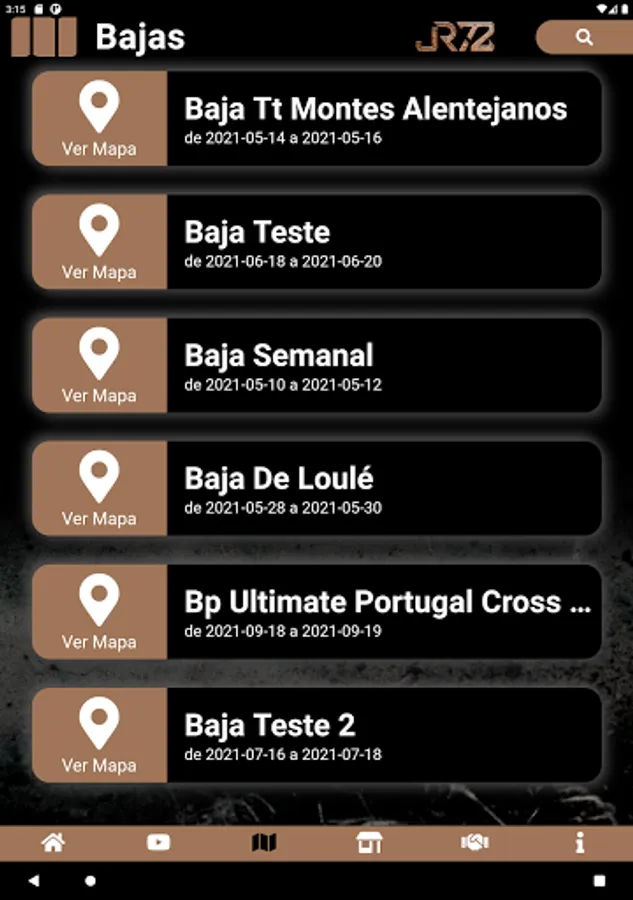633x900 pixels.
Task: View map for Baja Semanal
Action: 99,365
